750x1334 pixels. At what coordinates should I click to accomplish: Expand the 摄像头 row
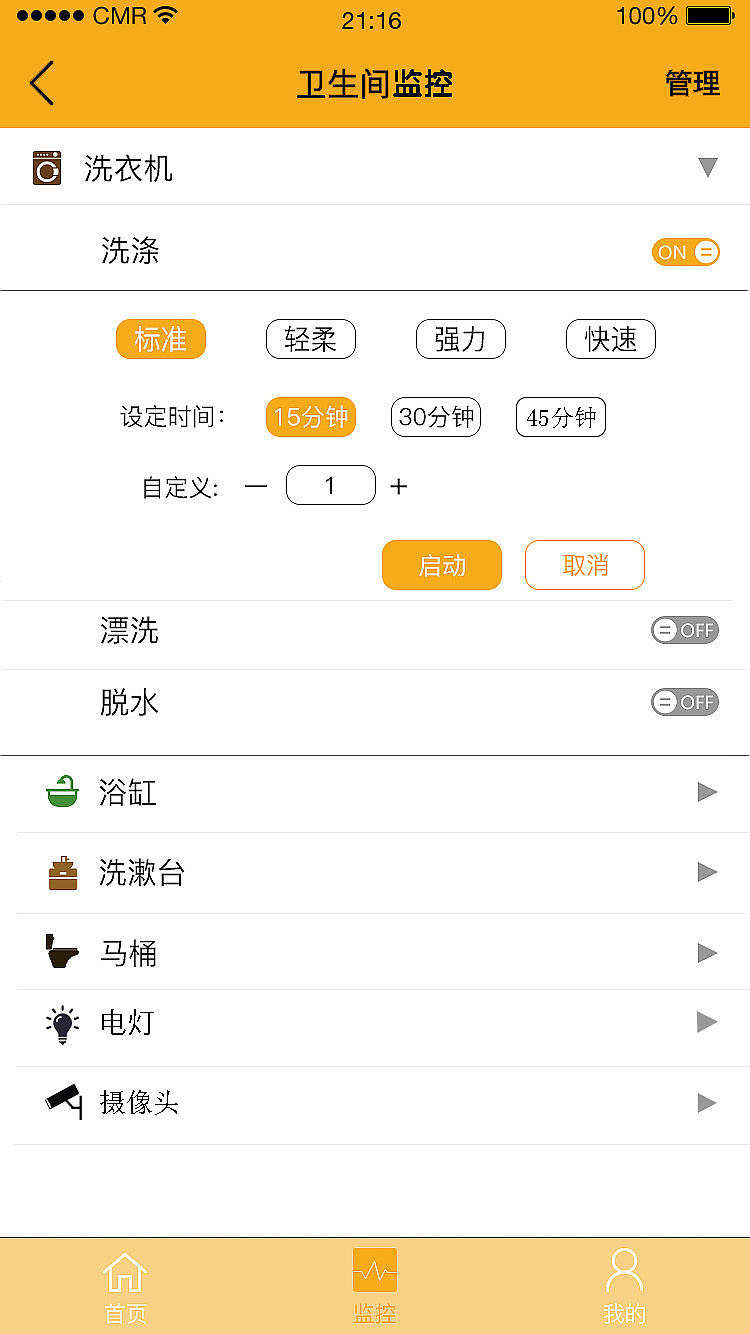coord(707,1103)
